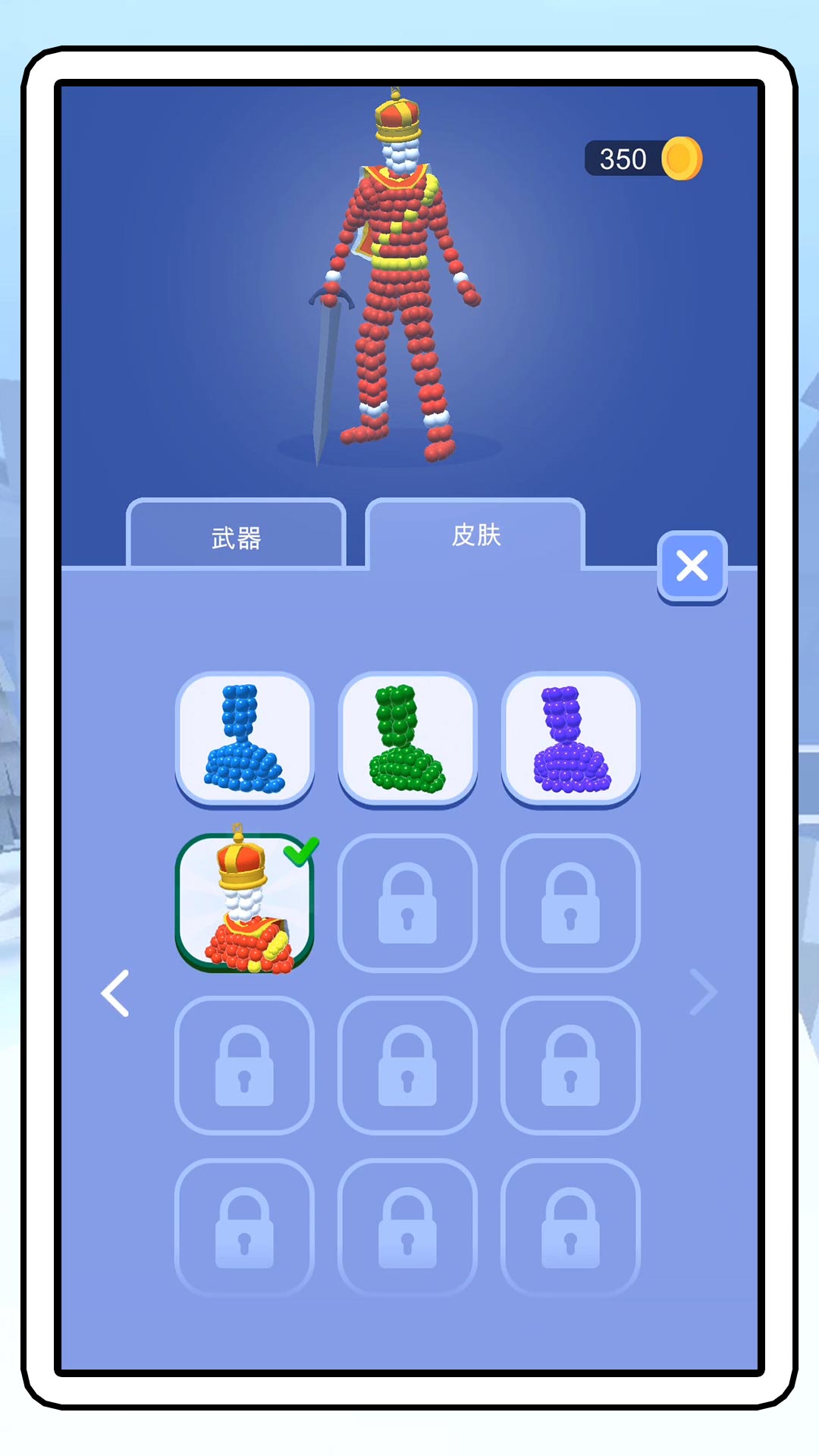819x1456 pixels.
Task: Close the skin shop panel
Action: click(692, 566)
